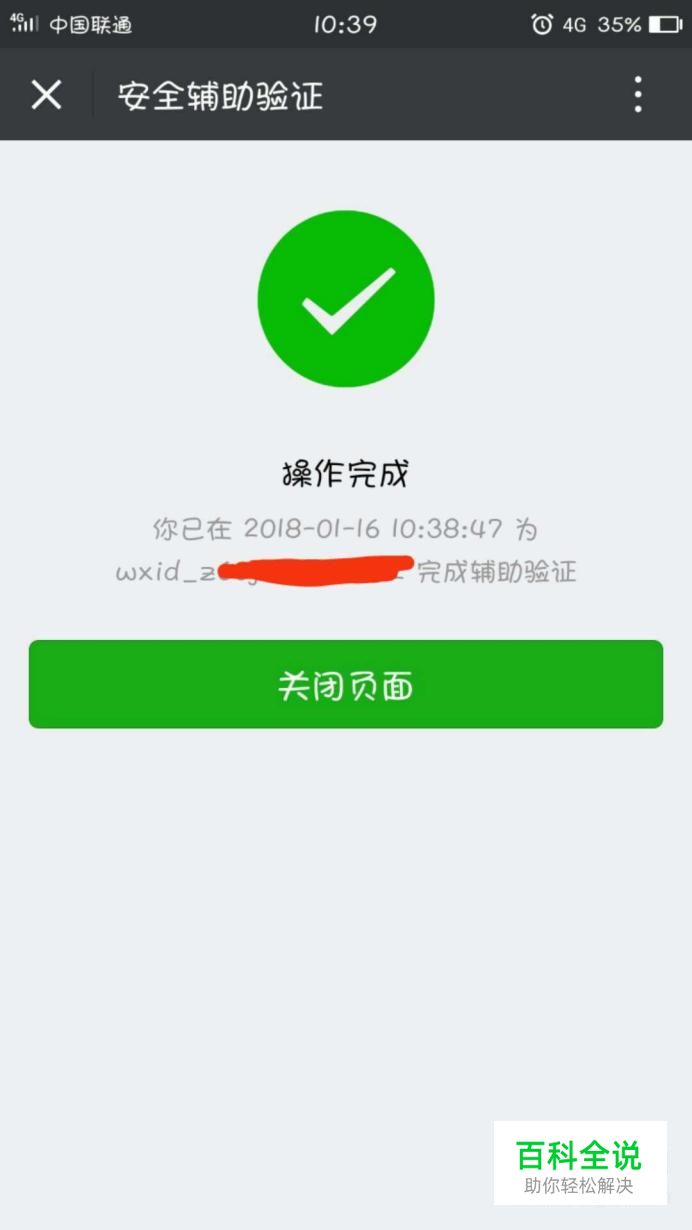
Task: Close the 安全辅助验证 page with X
Action: pyautogui.click(x=46, y=95)
